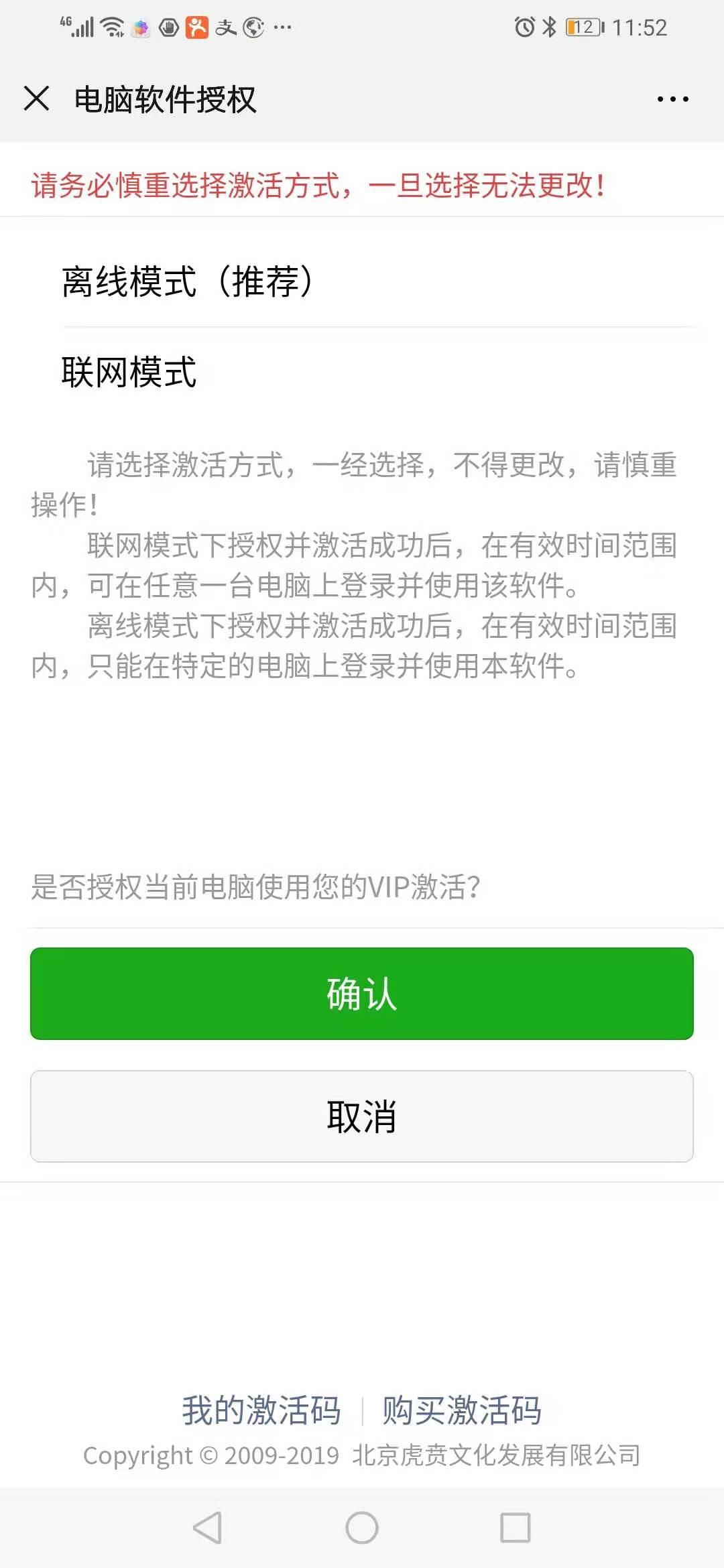Choose 联网模式 activation option
The image size is (724, 1568).
click(362, 372)
